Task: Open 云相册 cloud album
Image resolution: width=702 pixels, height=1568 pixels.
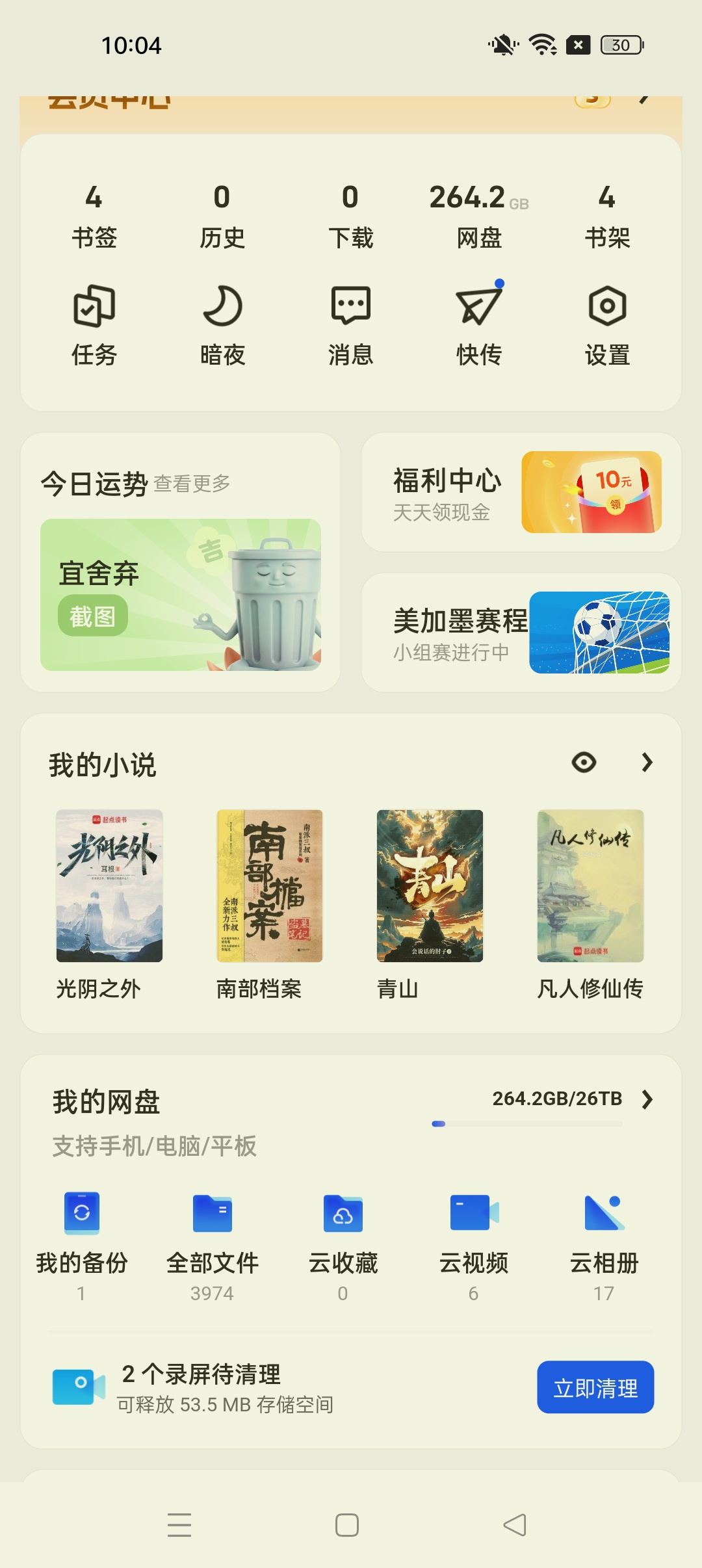Action: [604, 1247]
